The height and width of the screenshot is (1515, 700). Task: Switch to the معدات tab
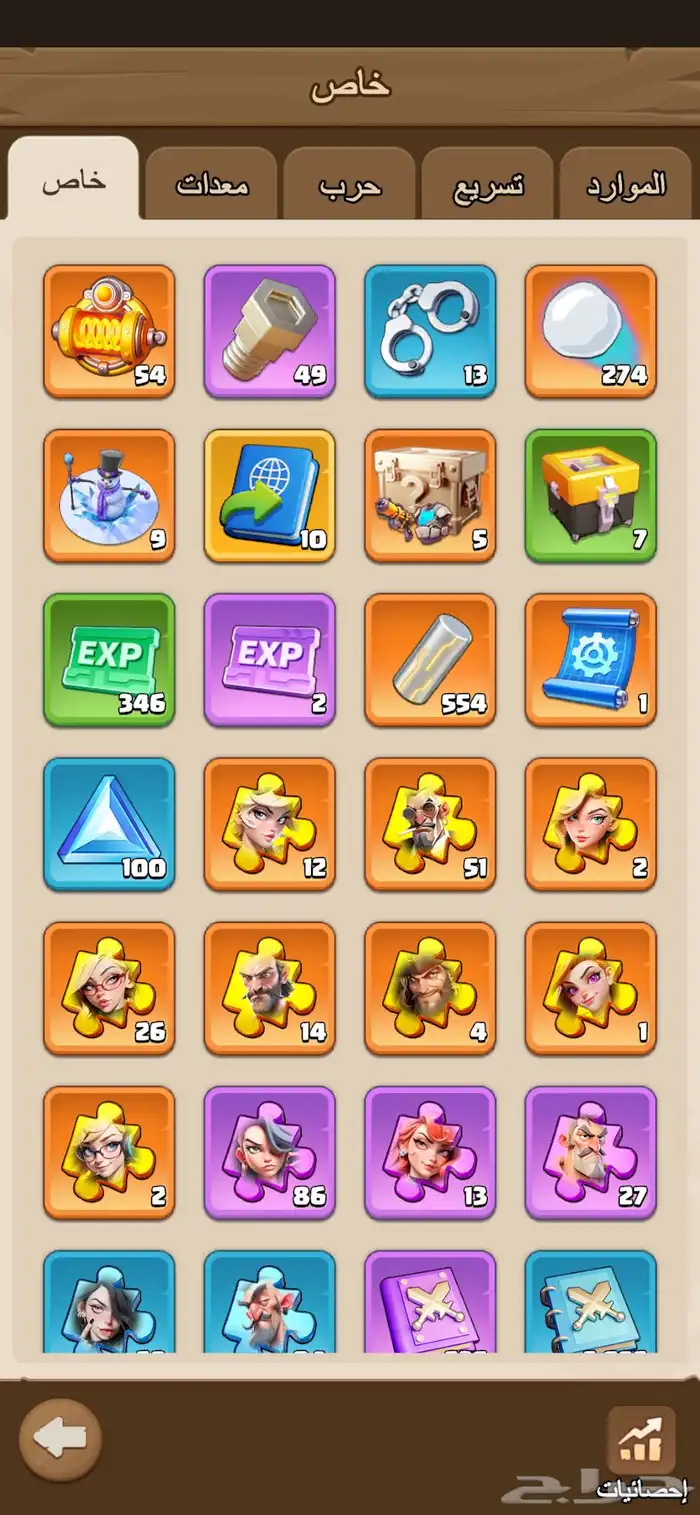pyautogui.click(x=212, y=185)
